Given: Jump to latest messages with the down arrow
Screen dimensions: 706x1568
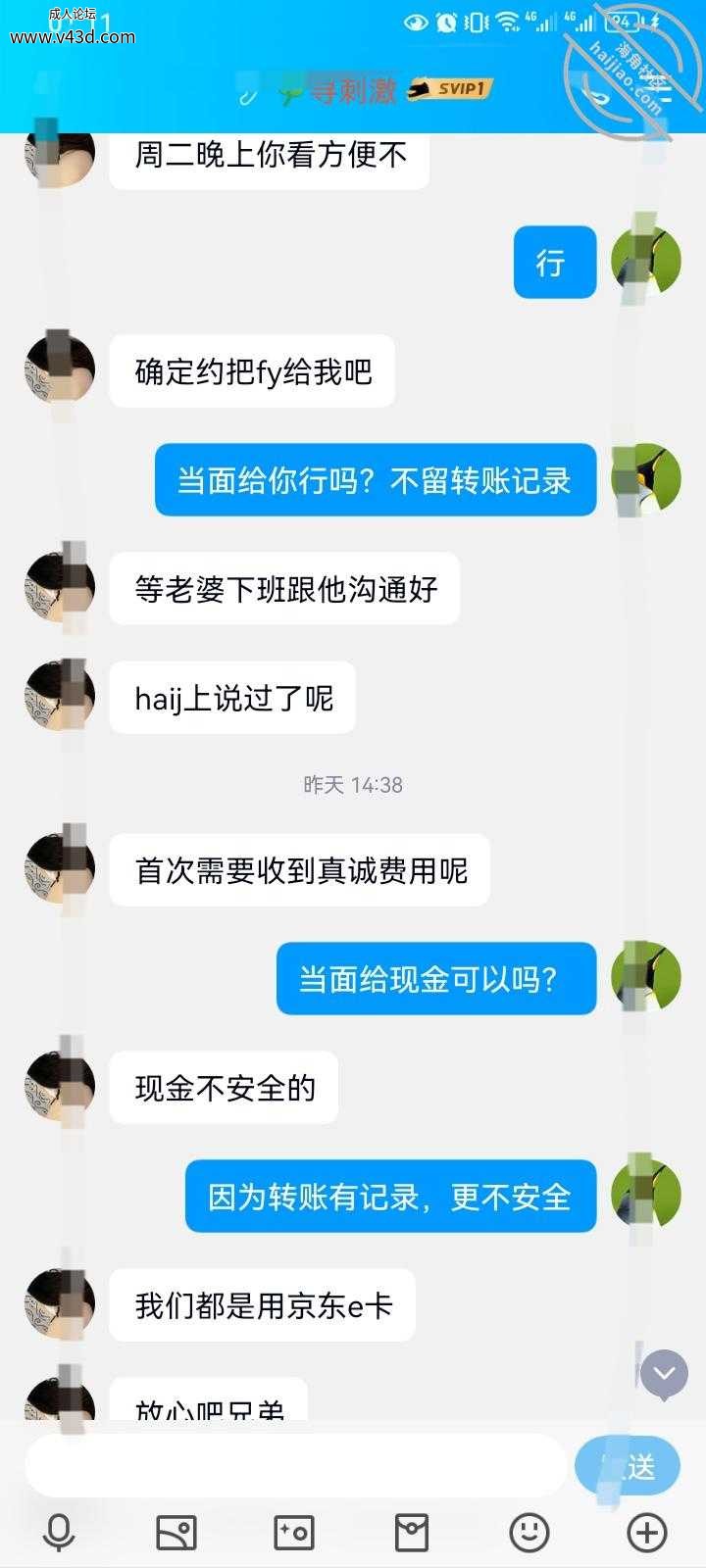Looking at the screenshot, I should (665, 1373).
